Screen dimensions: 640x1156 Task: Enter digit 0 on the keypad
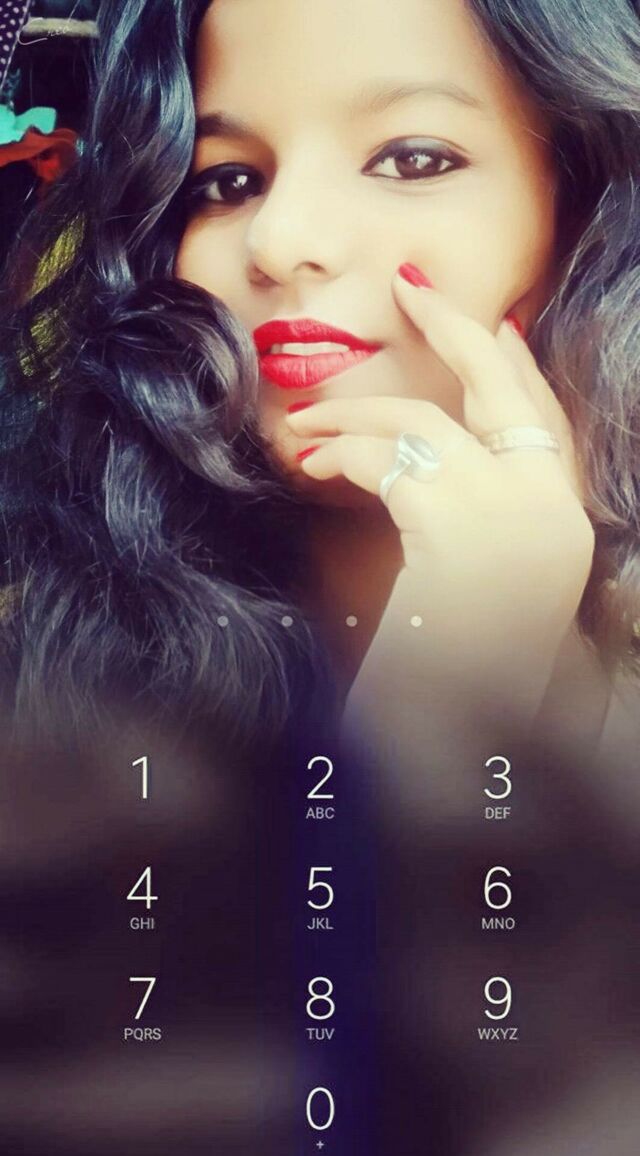click(320, 1115)
